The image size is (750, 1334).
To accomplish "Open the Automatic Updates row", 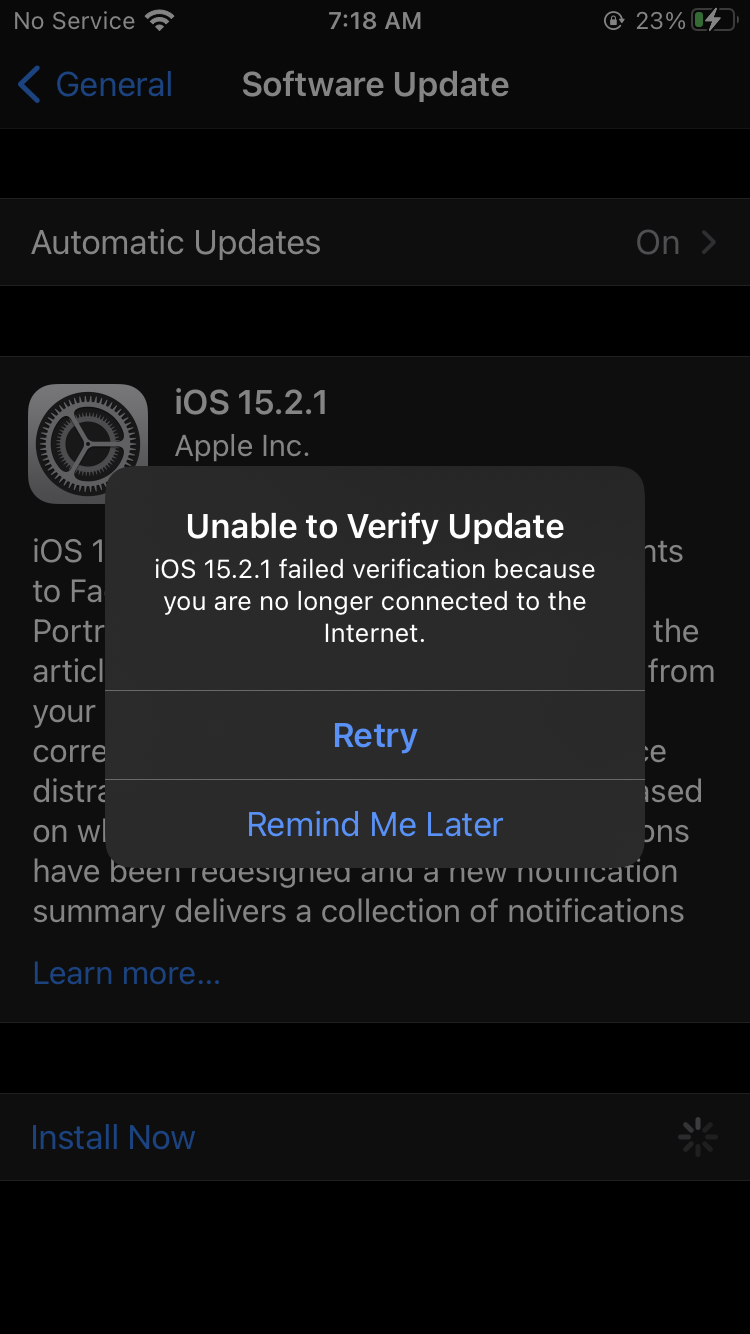I will [375, 242].
